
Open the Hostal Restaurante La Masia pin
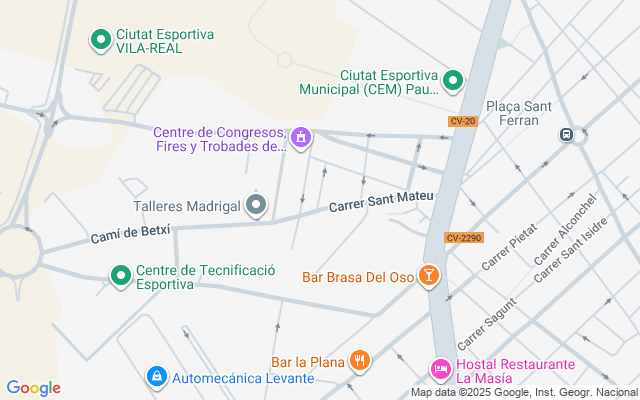pyautogui.click(x=441, y=370)
